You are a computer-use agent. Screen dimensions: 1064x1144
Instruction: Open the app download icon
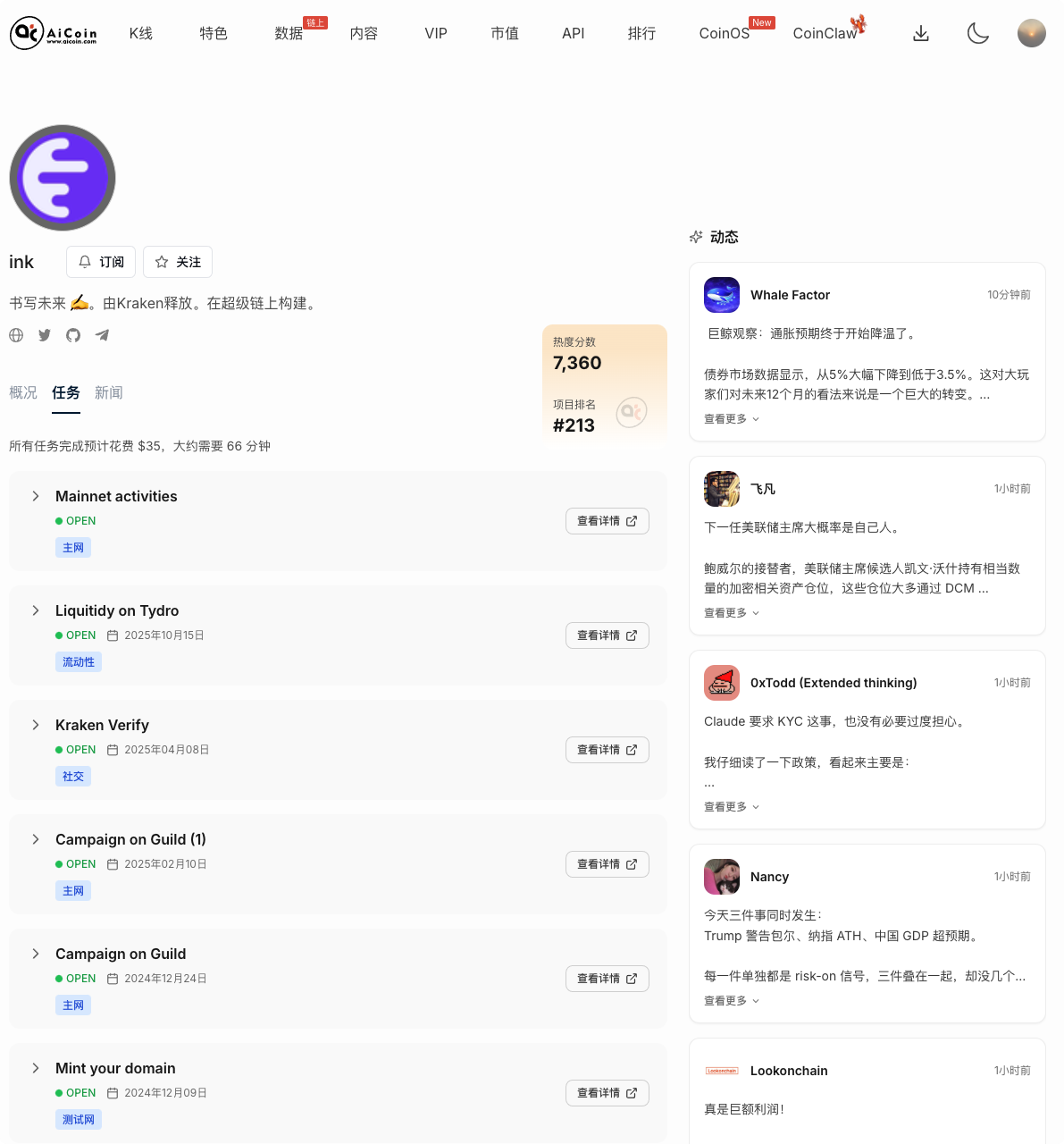[x=921, y=33]
